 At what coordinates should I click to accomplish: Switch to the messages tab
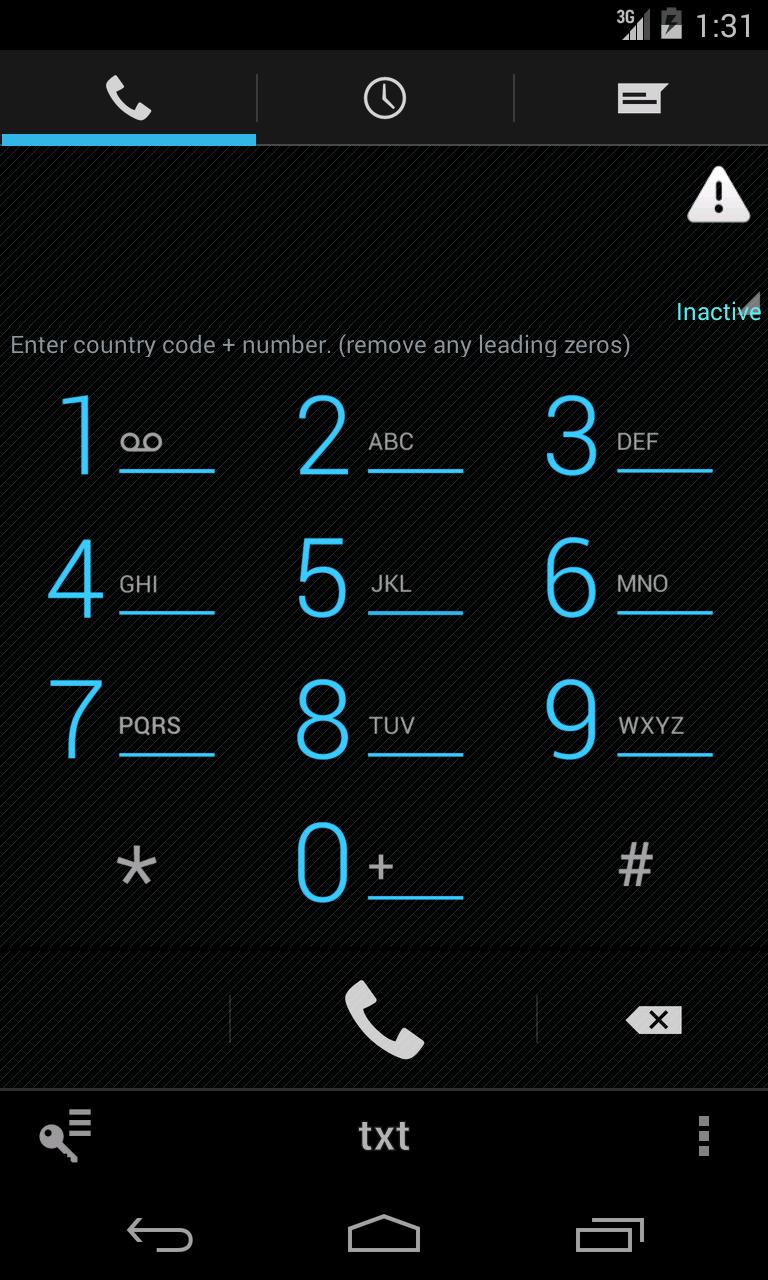pos(641,98)
